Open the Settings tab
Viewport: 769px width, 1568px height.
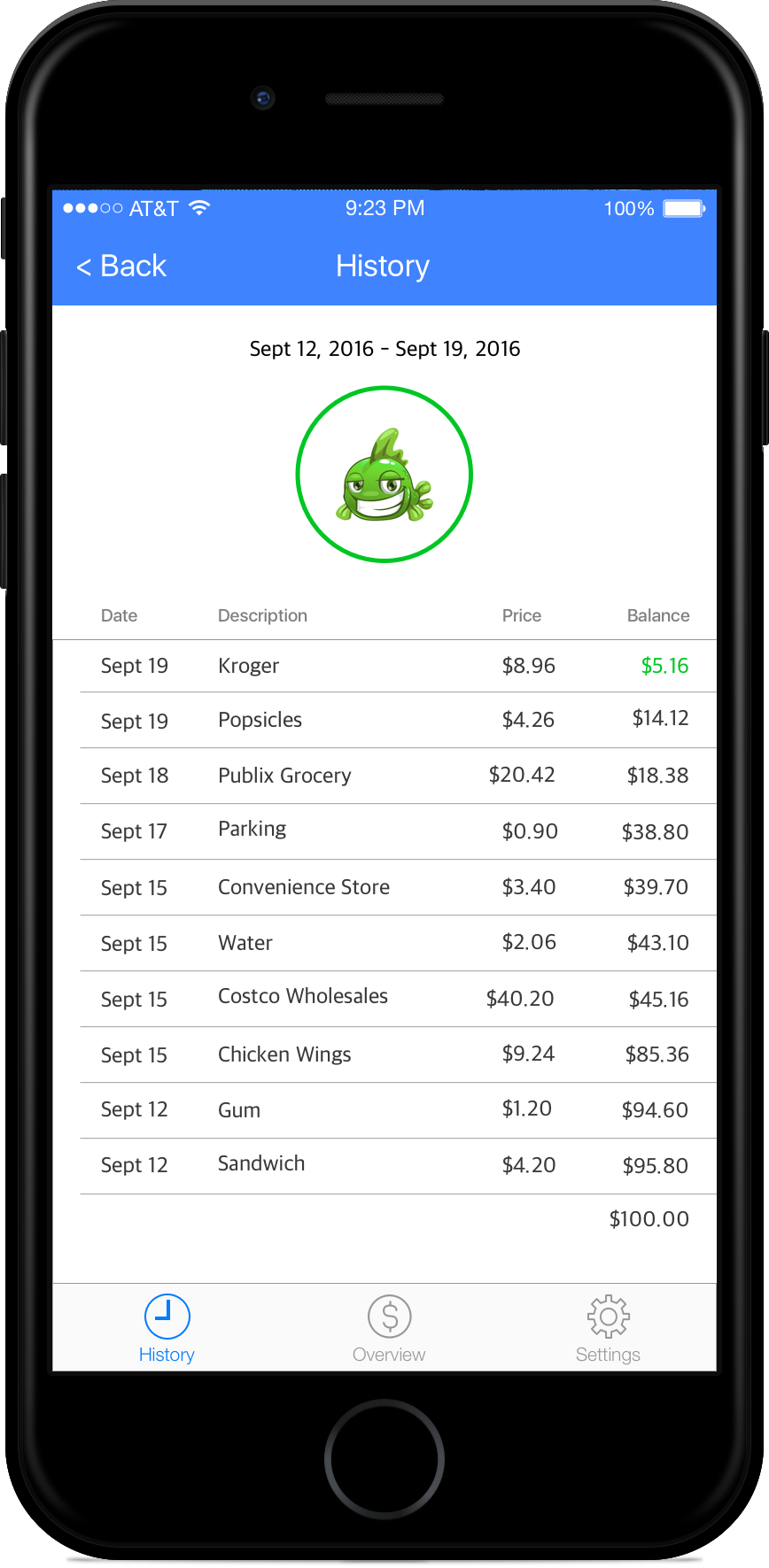(608, 1328)
